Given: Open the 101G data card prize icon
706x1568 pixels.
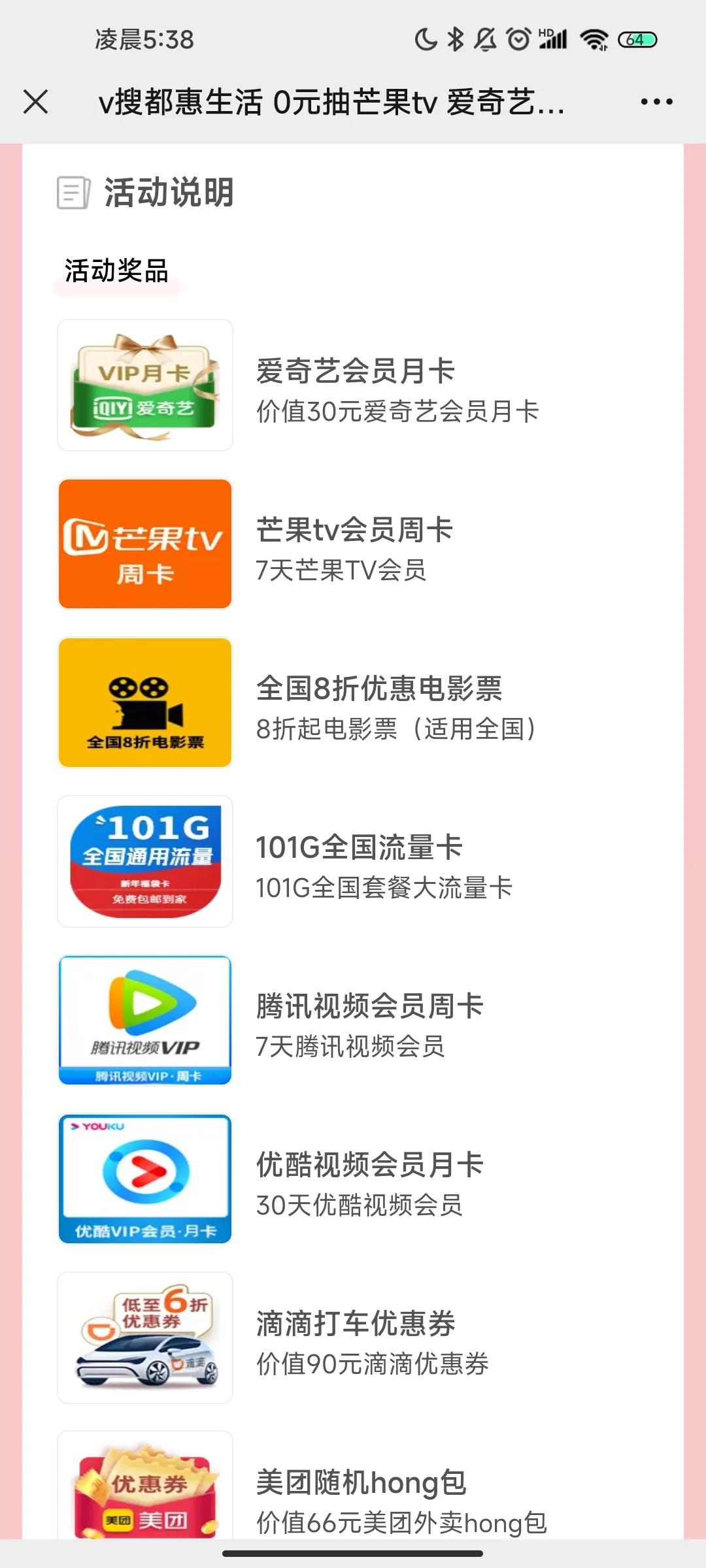Looking at the screenshot, I should pyautogui.click(x=145, y=861).
